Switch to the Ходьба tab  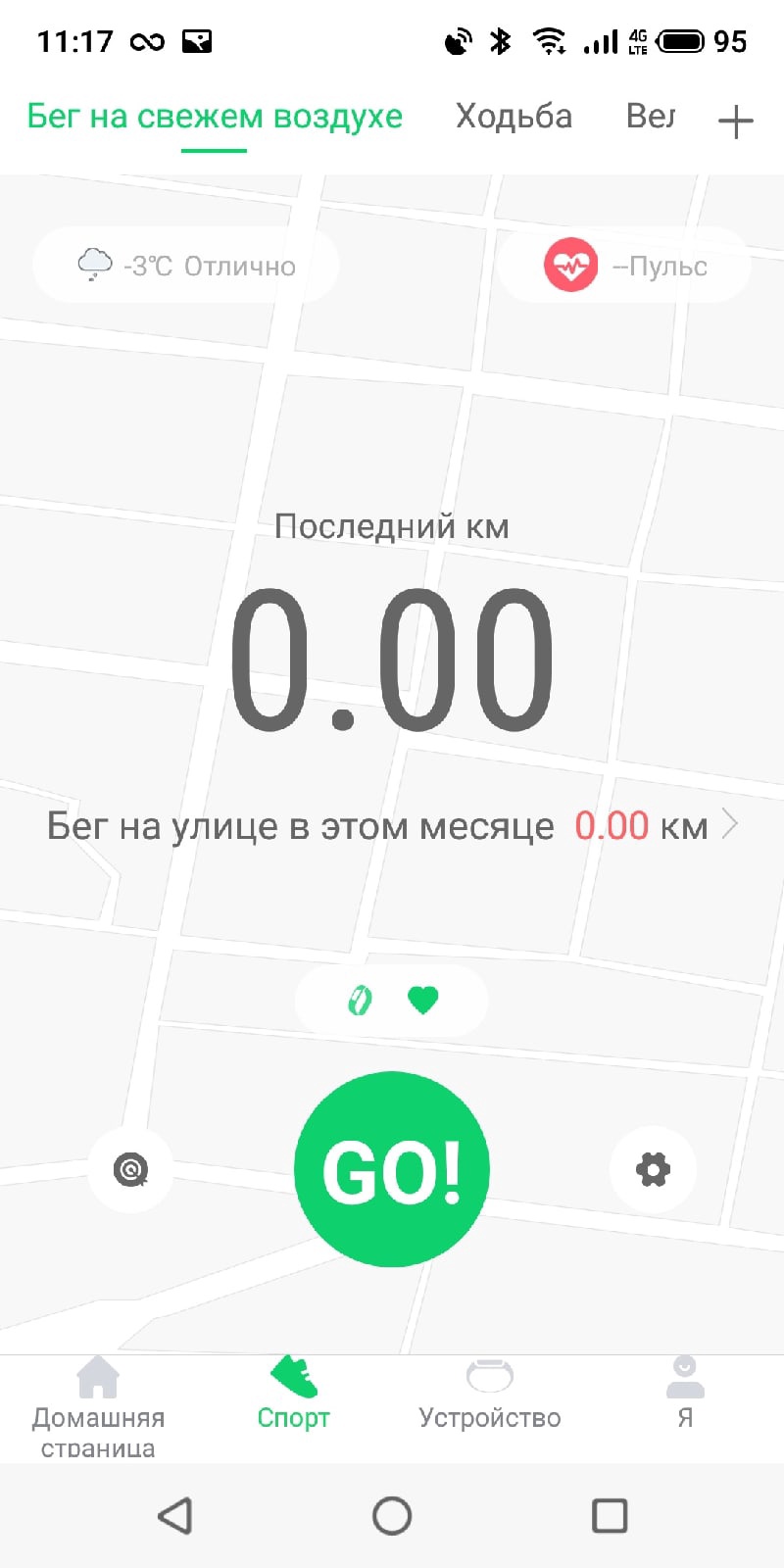click(x=514, y=117)
